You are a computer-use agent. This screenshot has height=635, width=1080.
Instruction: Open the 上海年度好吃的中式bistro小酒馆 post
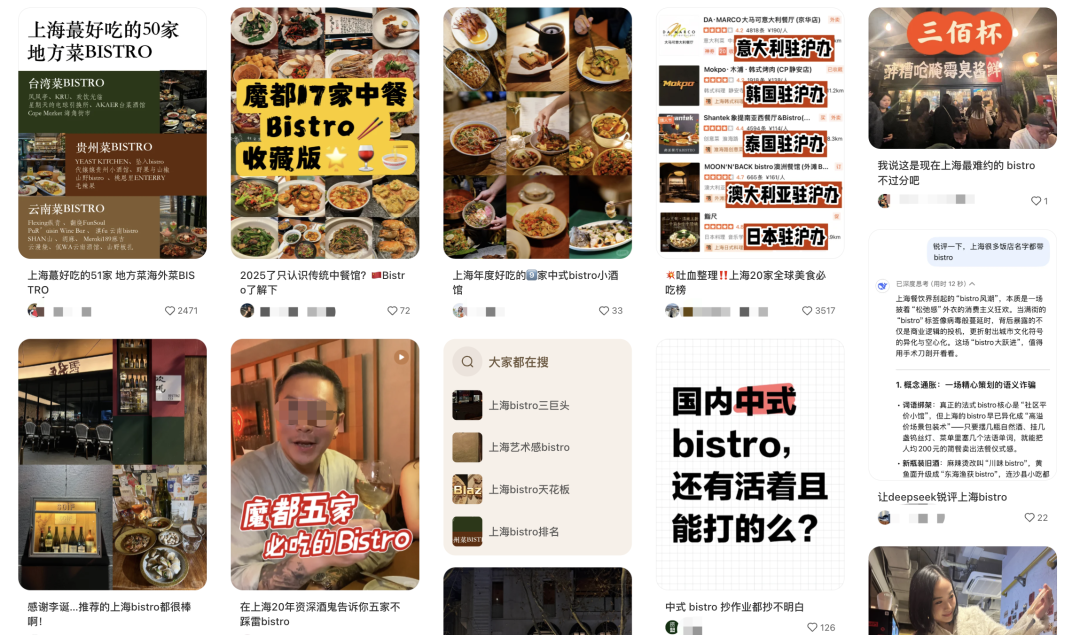coord(537,133)
